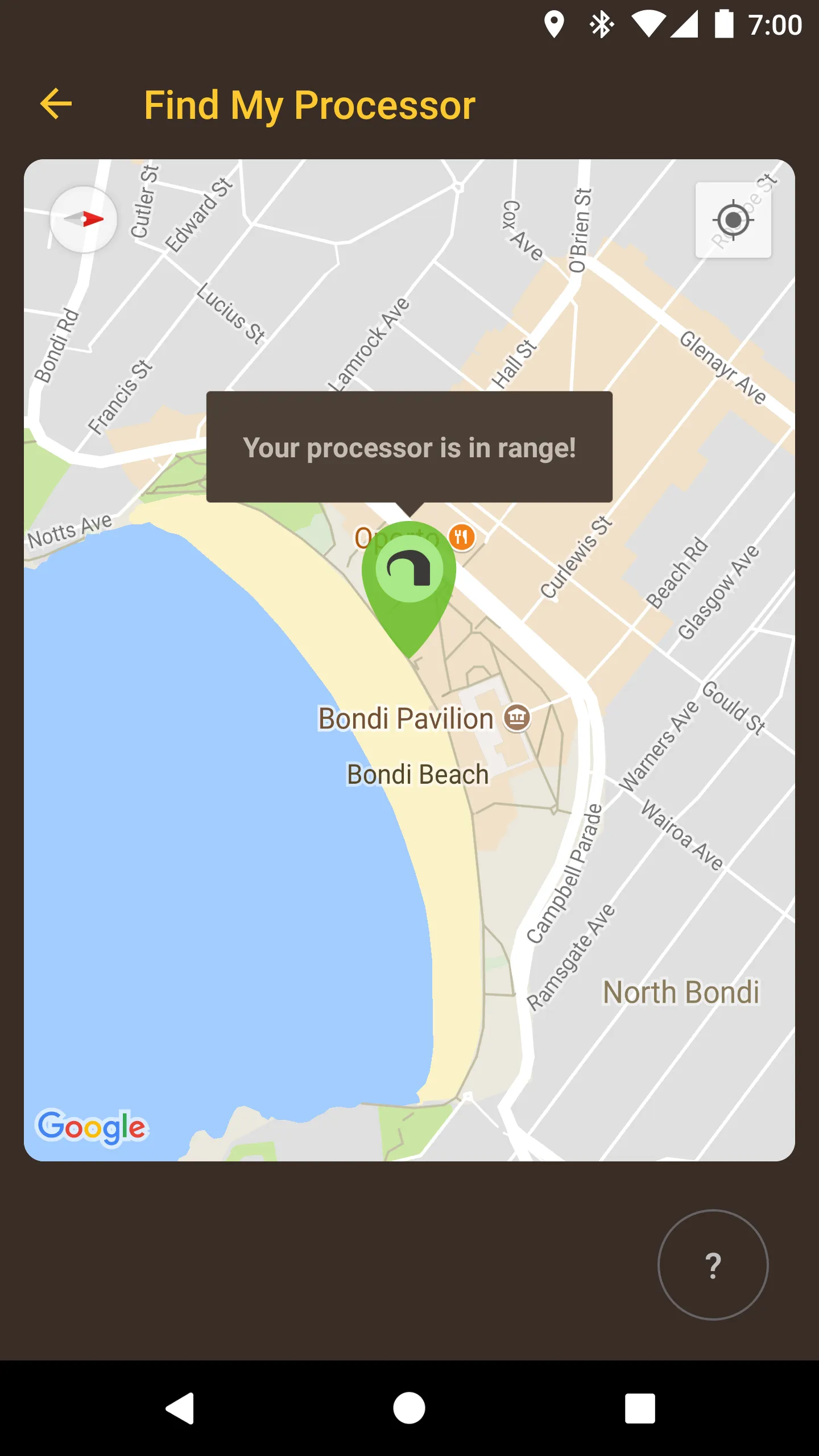Open recent apps from navigation bar
The image size is (819, 1456).
tap(640, 1408)
